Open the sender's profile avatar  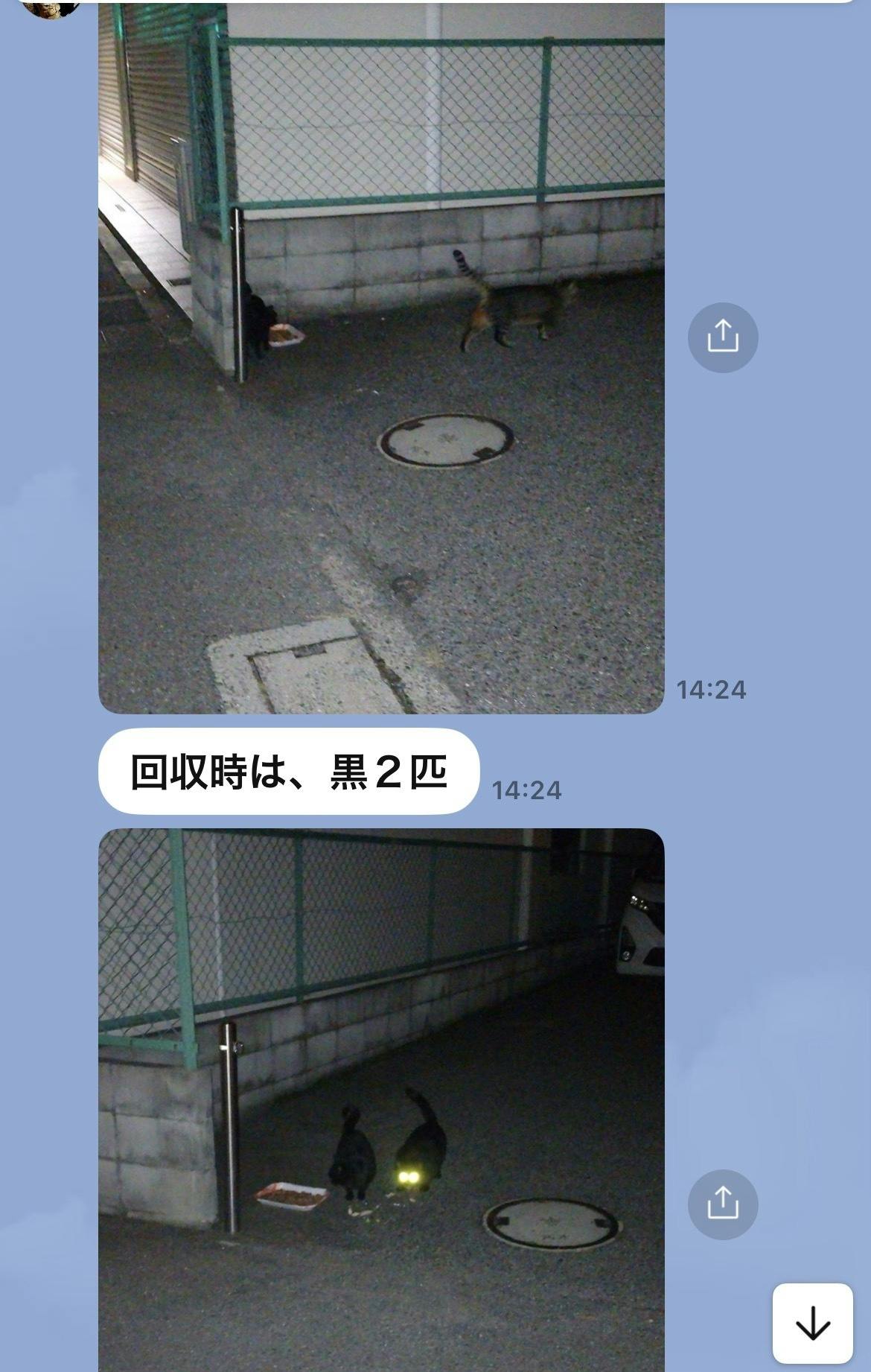(x=51, y=7)
